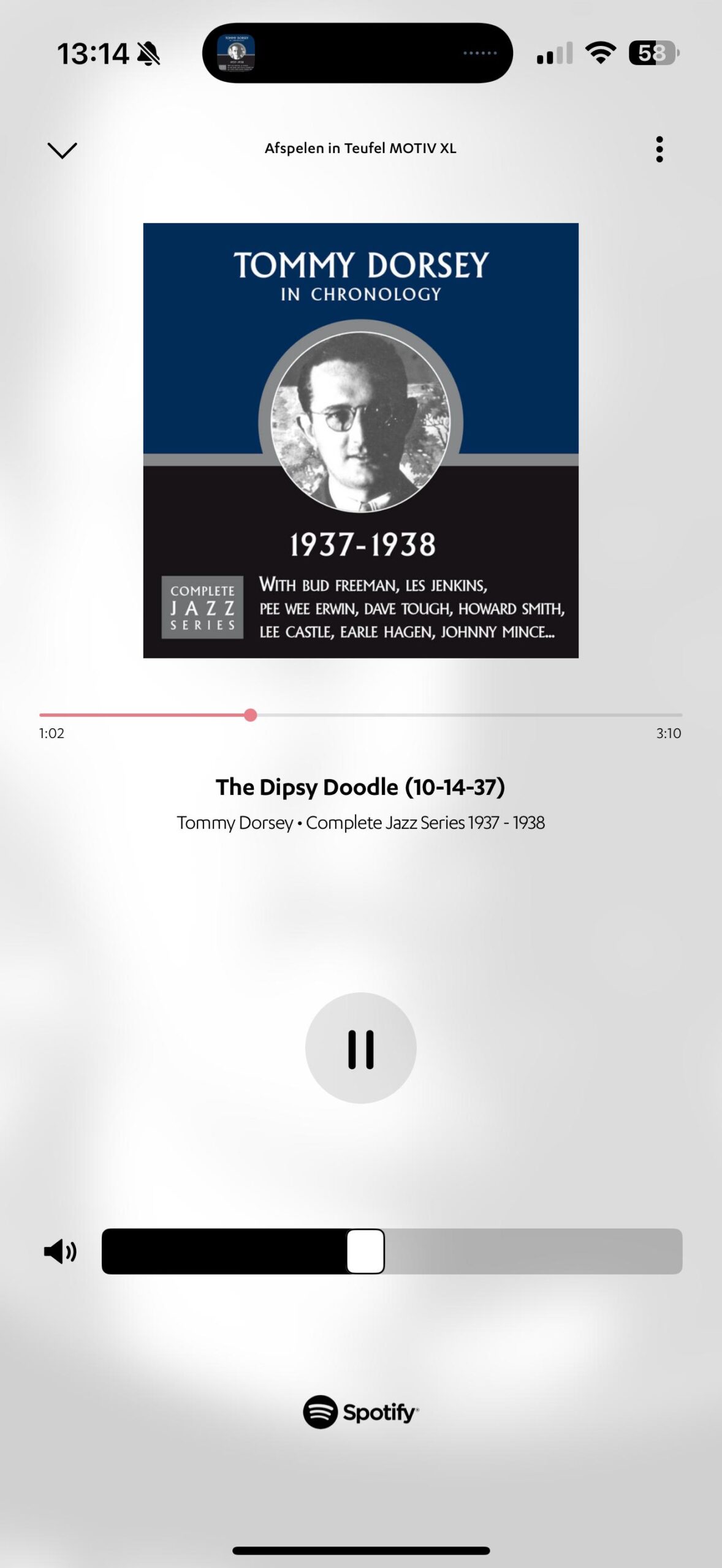Open the Dynamic Island now-playing thumbnail
The height and width of the screenshot is (1568, 722).
(236, 53)
